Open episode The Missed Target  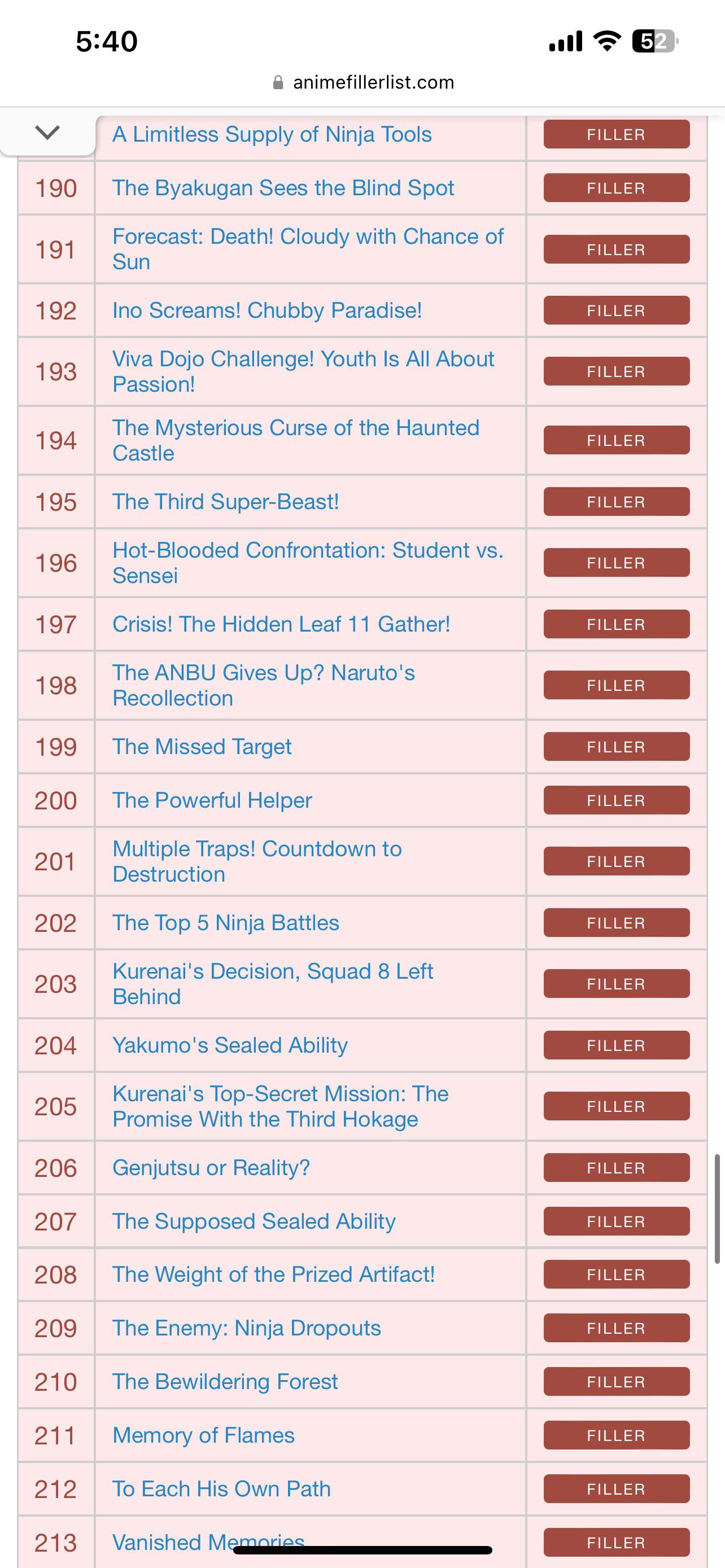202,746
